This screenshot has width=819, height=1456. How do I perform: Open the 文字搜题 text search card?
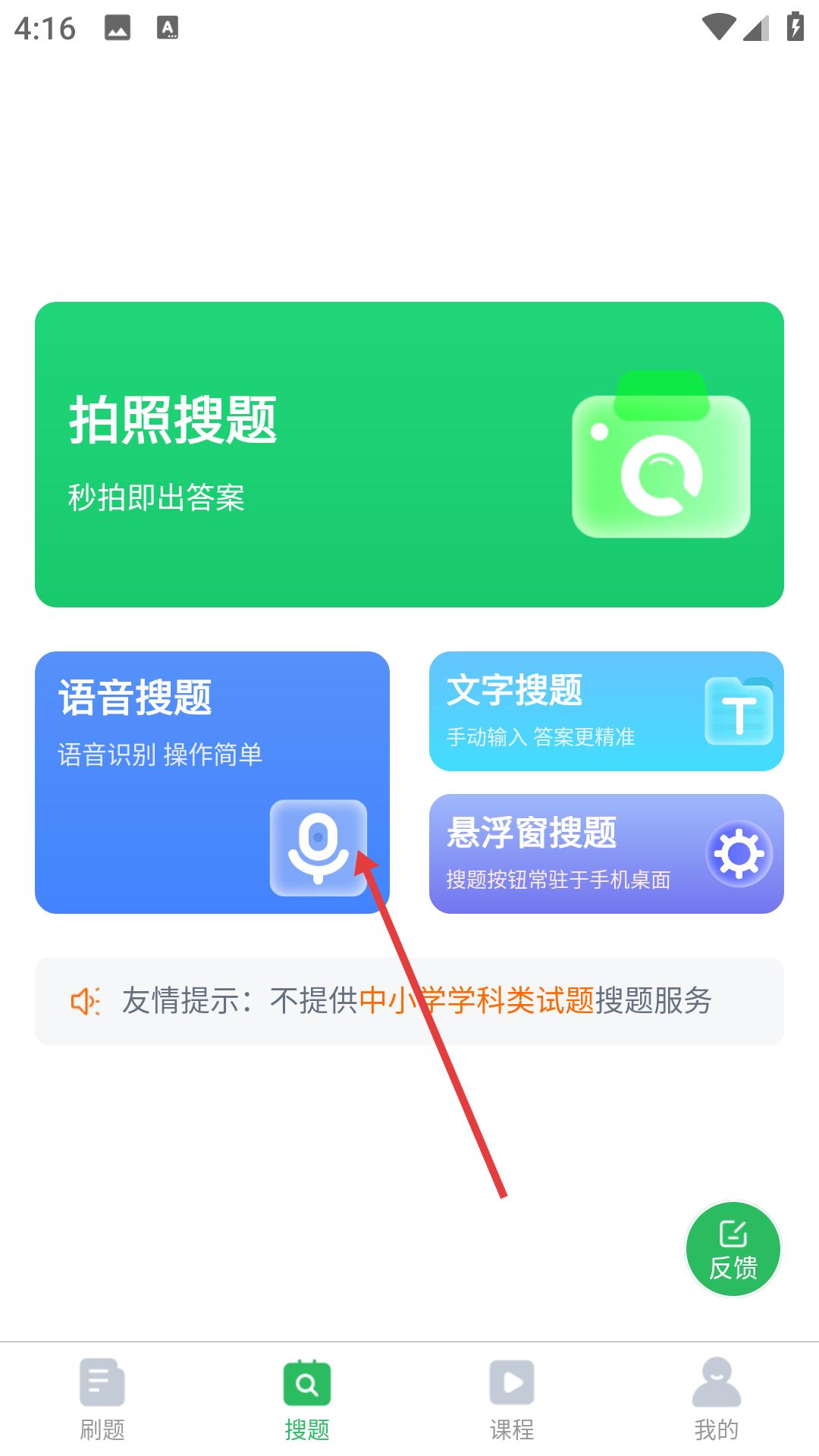[607, 711]
